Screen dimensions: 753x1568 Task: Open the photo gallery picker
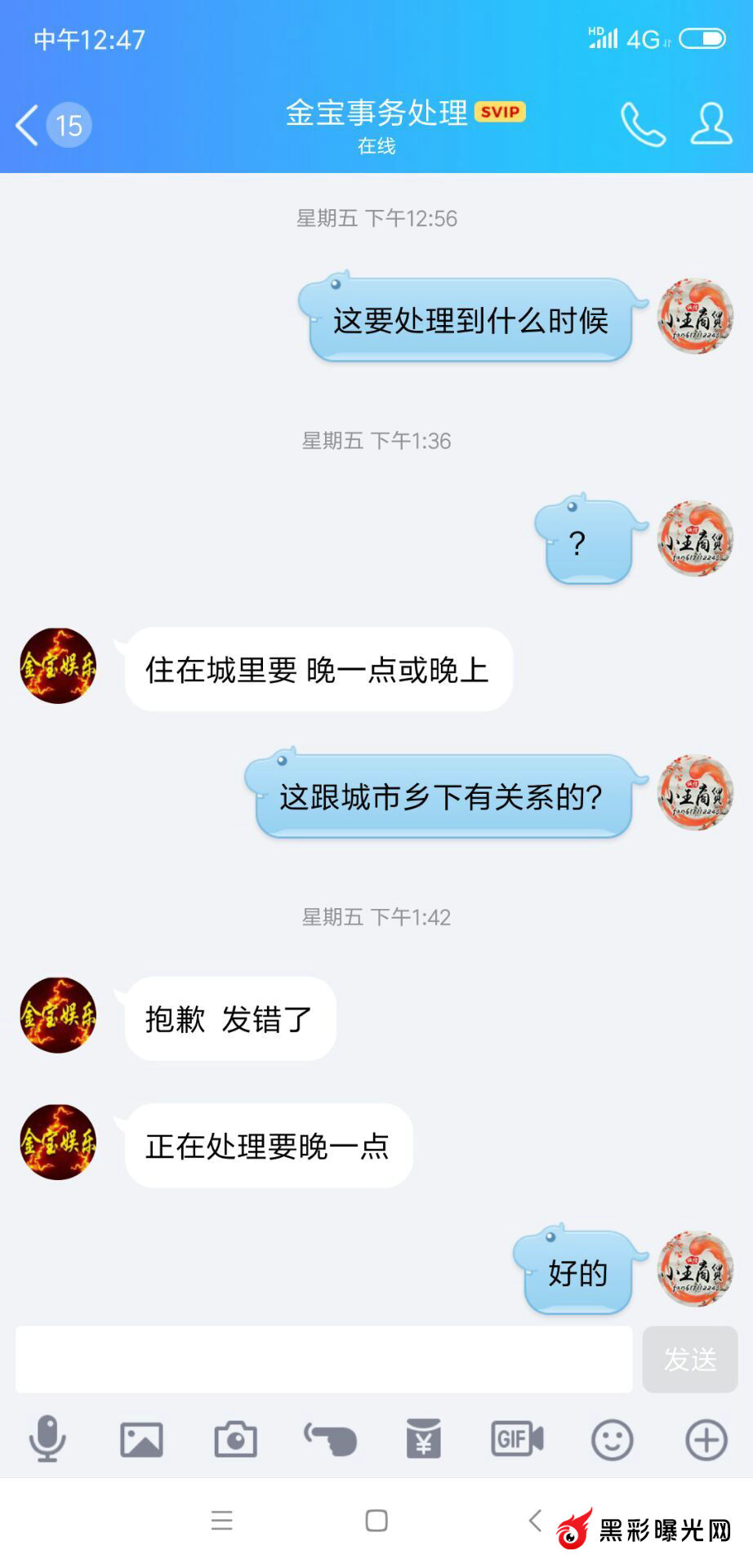[x=141, y=1439]
